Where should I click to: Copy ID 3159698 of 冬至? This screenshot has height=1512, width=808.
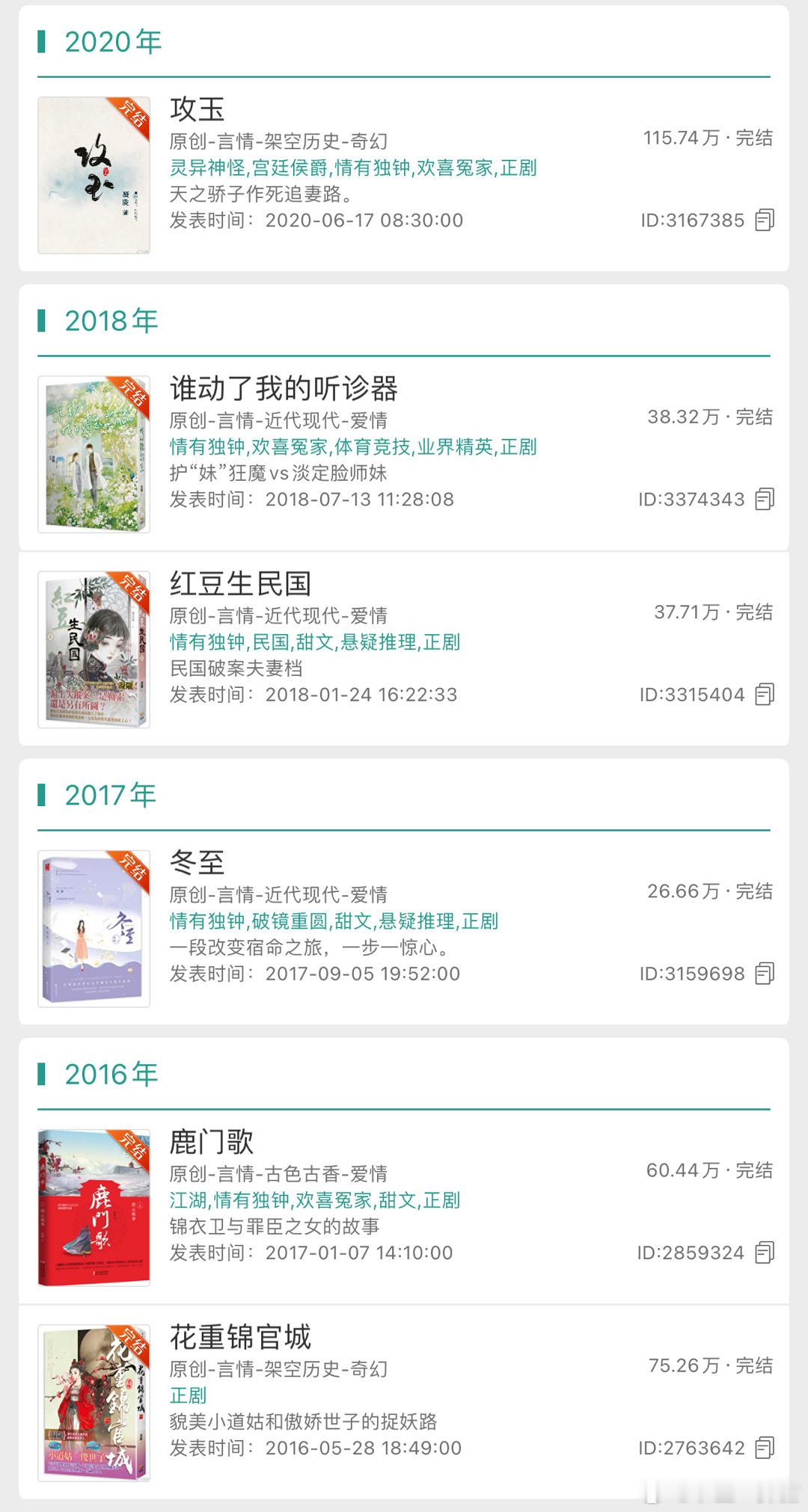(764, 973)
